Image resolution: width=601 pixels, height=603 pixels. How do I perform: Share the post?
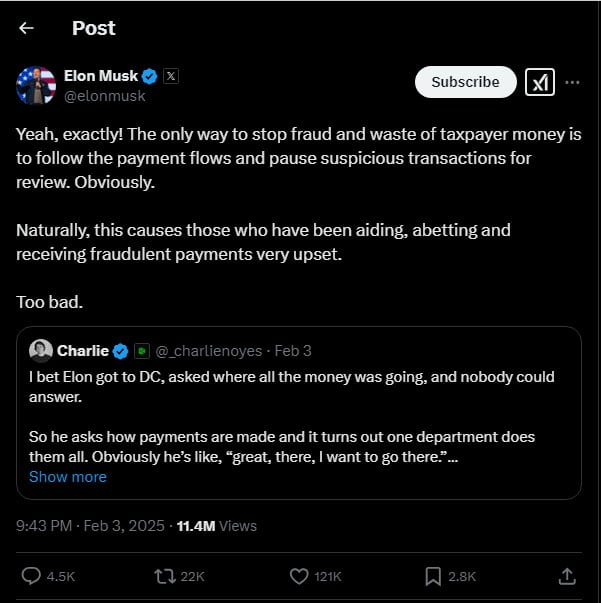(567, 576)
